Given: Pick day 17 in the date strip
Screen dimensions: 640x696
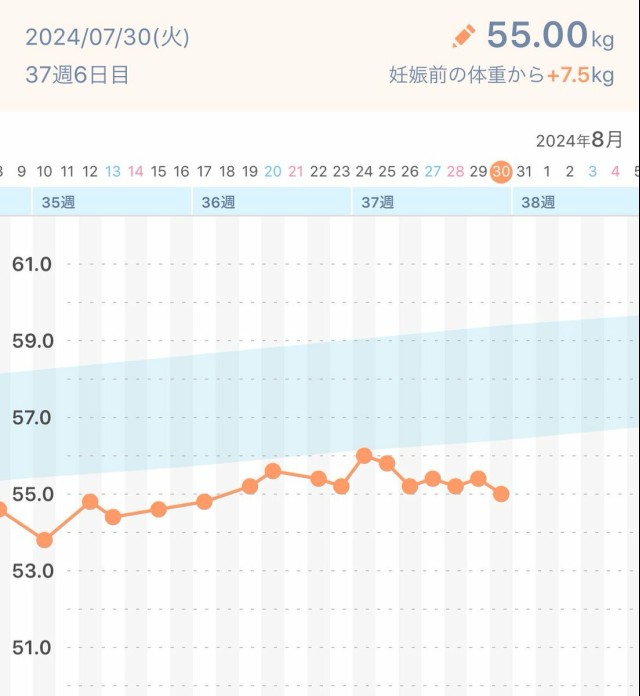Looking at the screenshot, I should coord(204,171).
